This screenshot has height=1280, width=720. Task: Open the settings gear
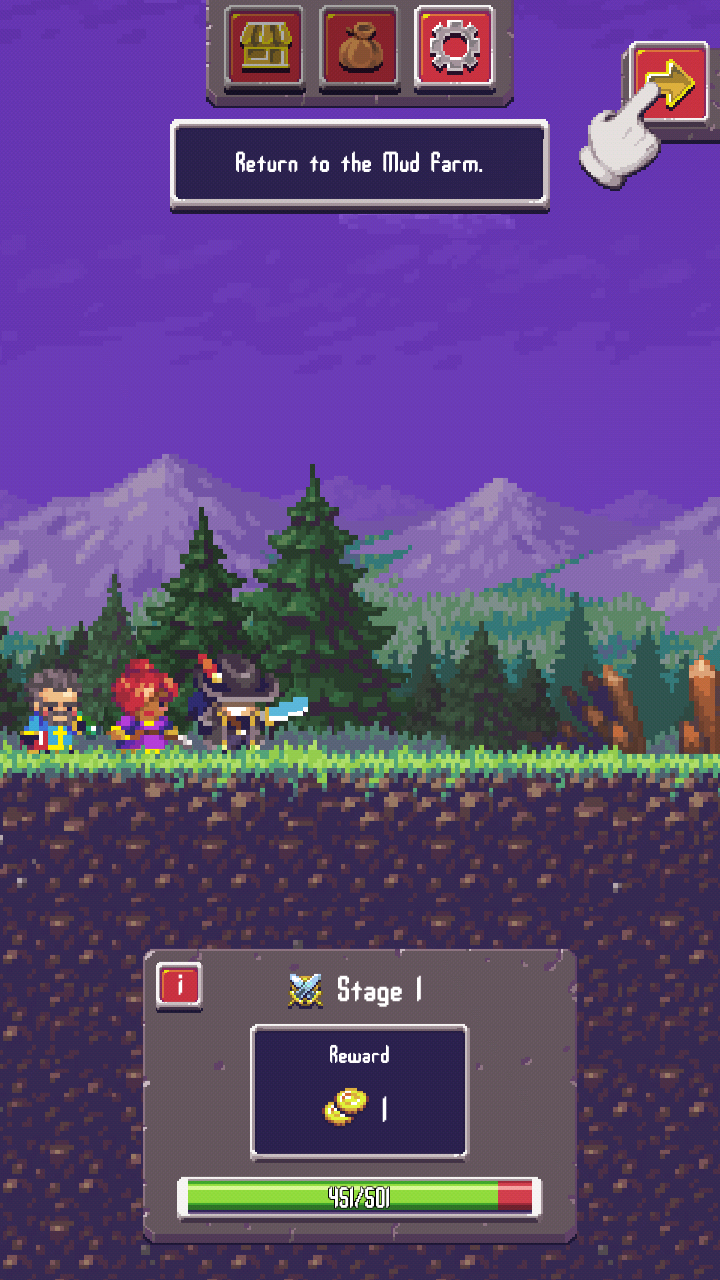(455, 47)
